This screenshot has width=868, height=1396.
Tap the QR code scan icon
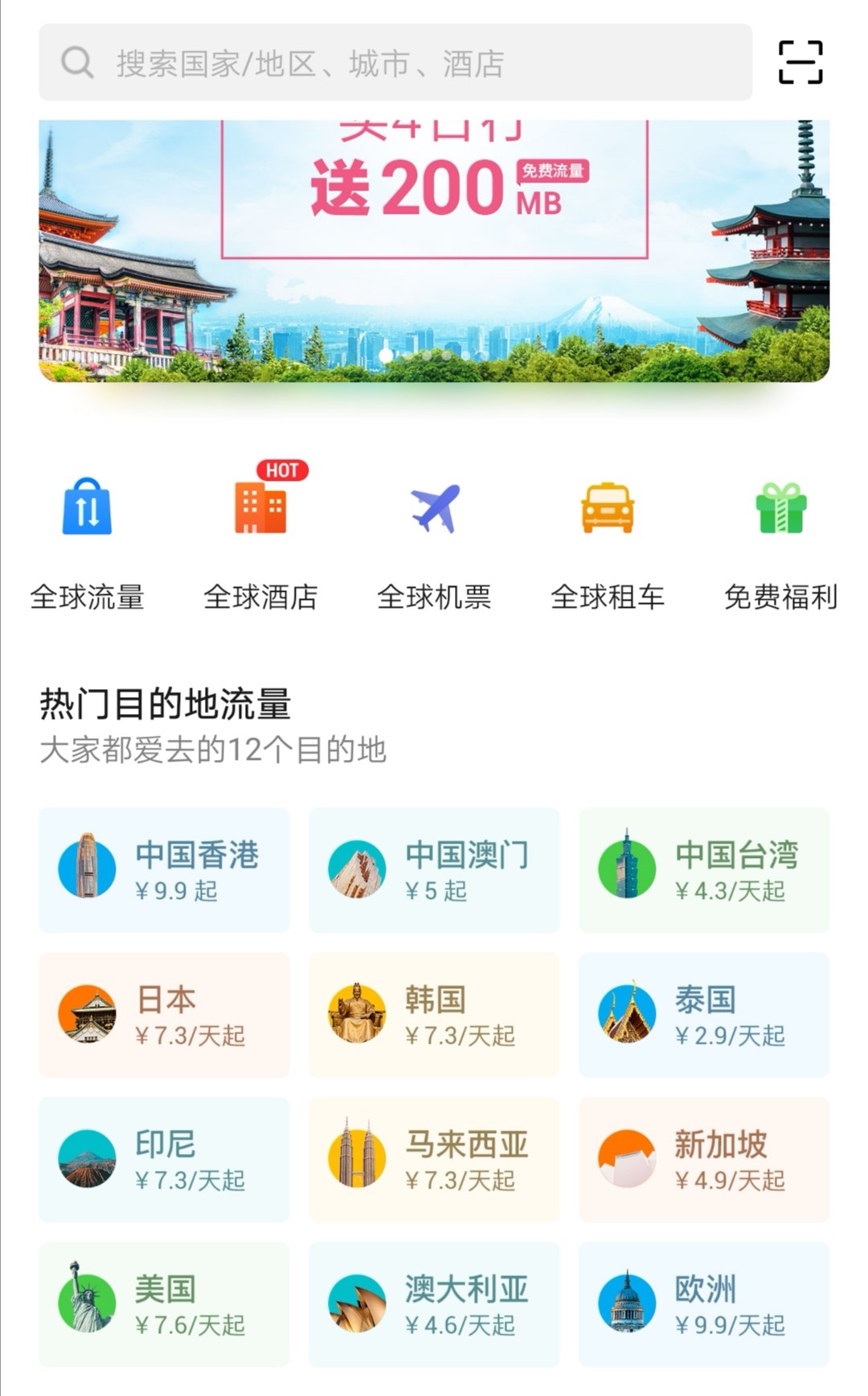pos(801,60)
